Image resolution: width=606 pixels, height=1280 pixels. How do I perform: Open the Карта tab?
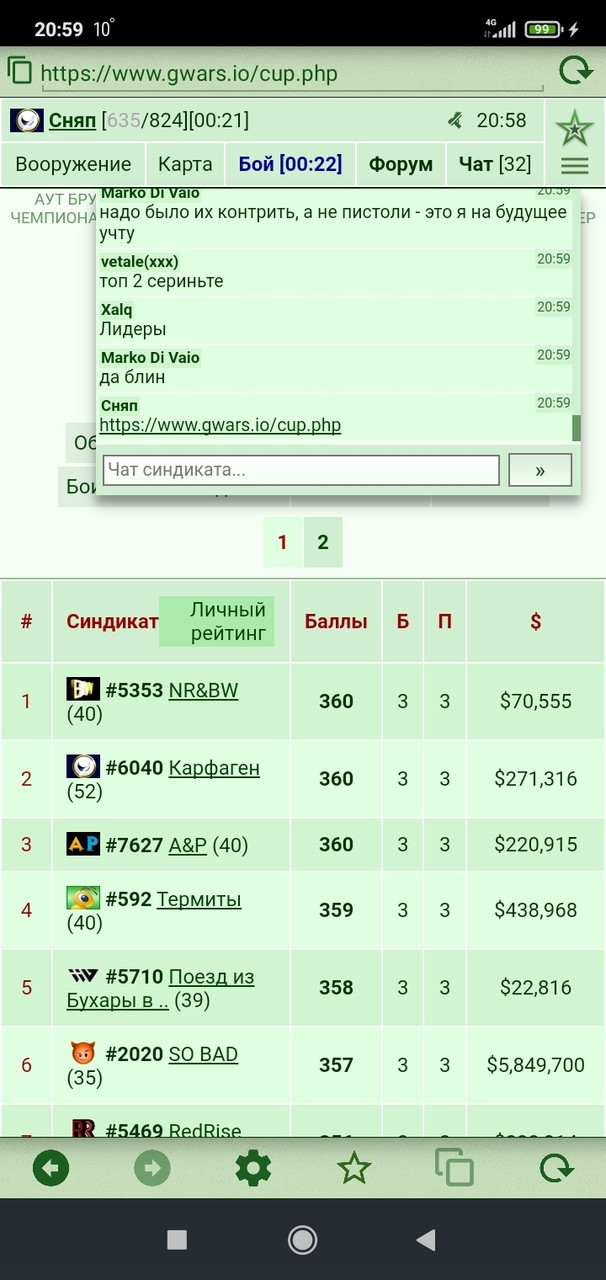point(185,164)
